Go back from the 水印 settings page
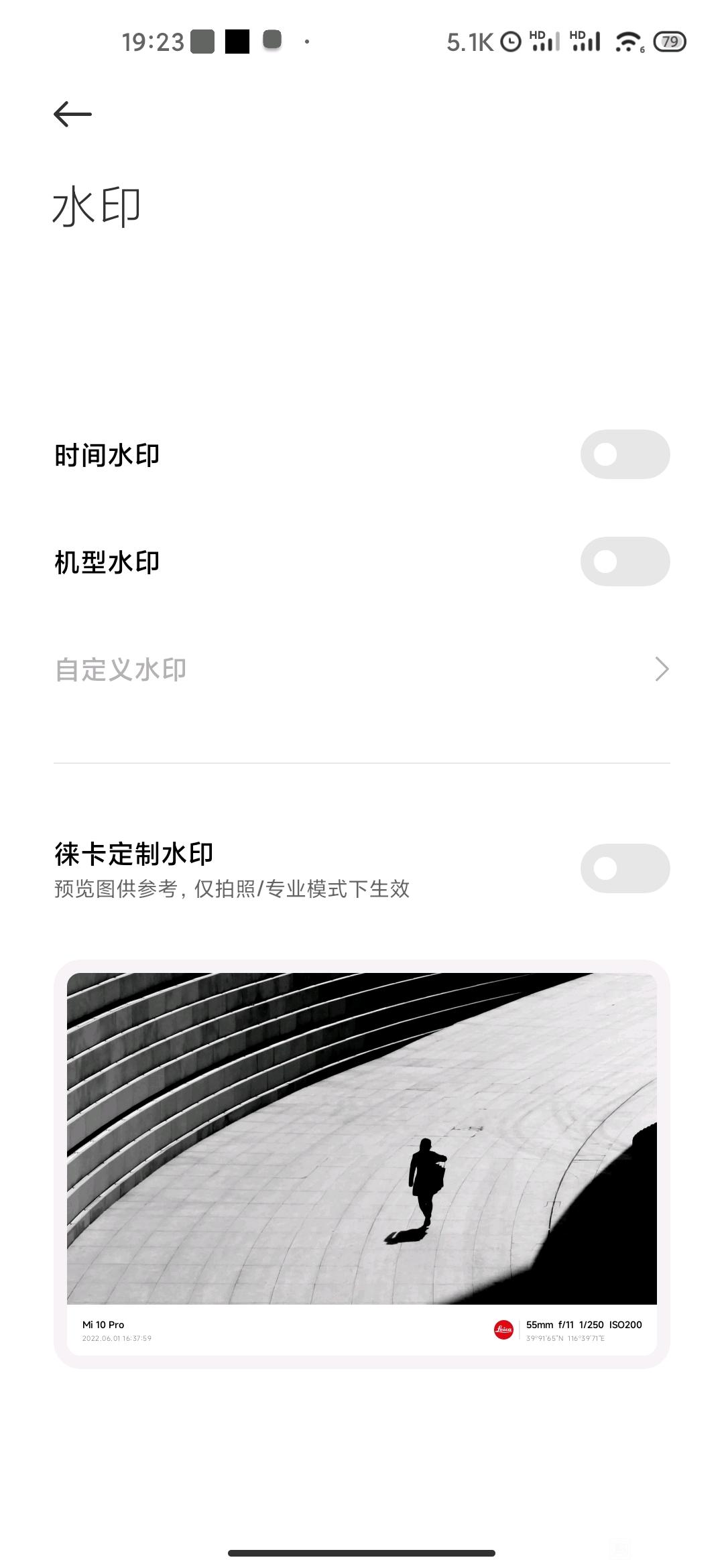The width and height of the screenshot is (724, 1568). [x=72, y=114]
